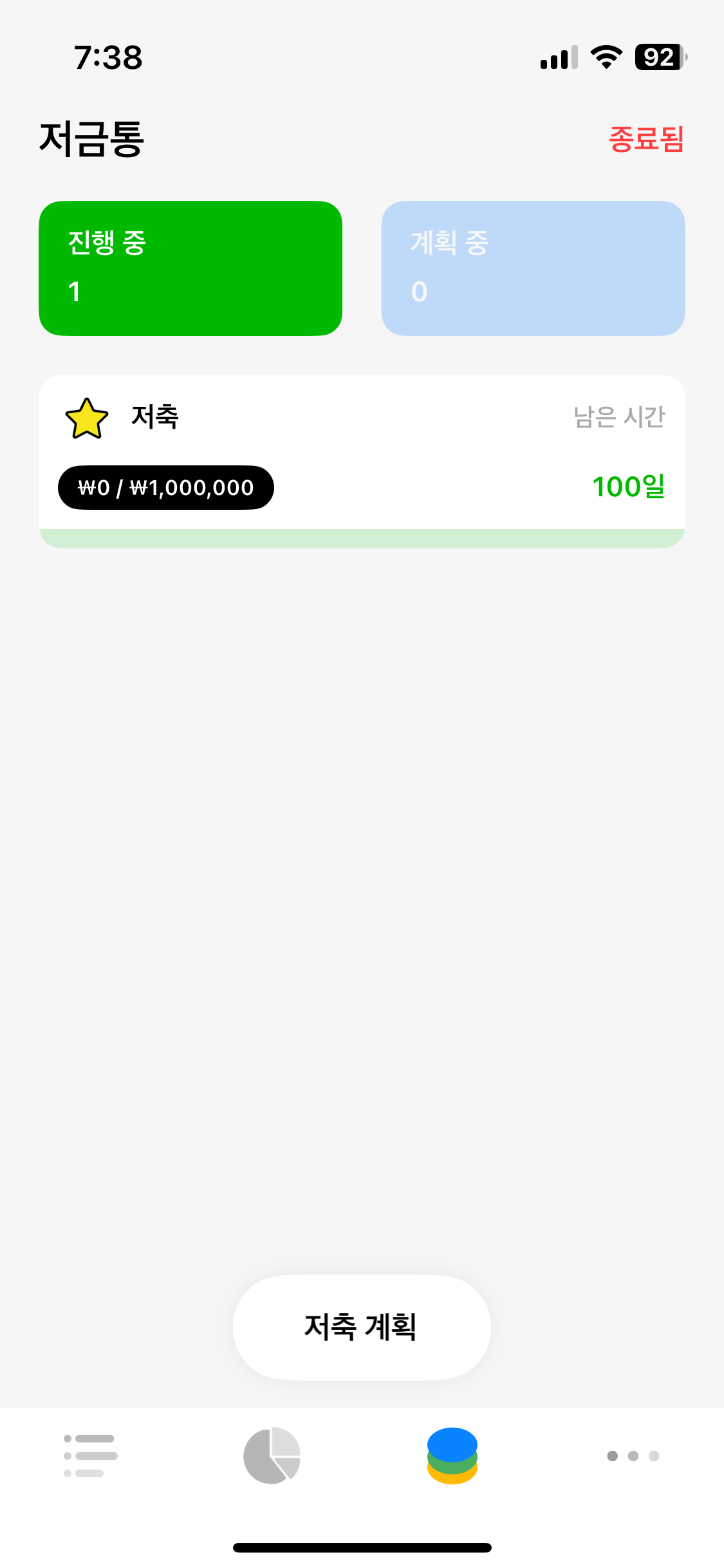Screen dimensions: 724x1568
Task: Switch to the transactions list tab
Action: pyautogui.click(x=91, y=1456)
